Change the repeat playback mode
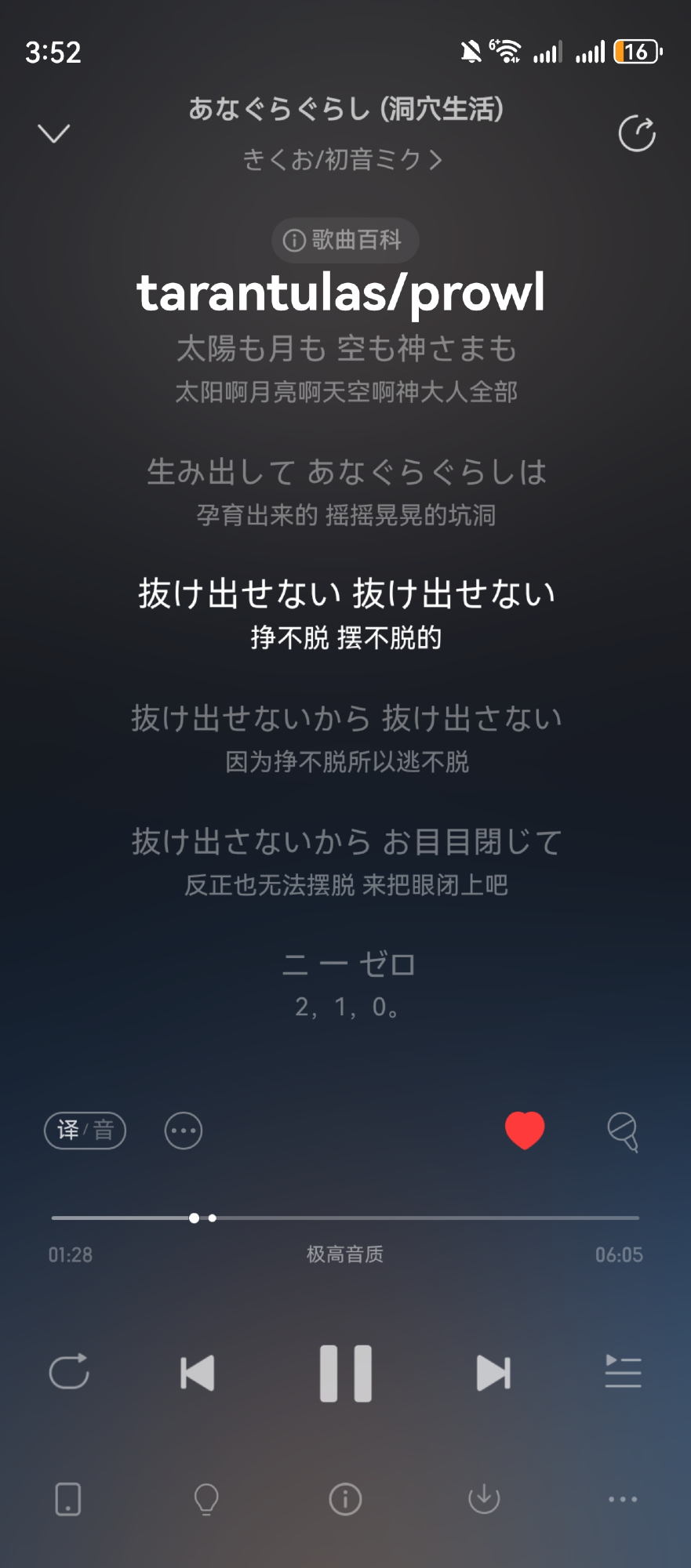The height and width of the screenshot is (1568, 691). tap(69, 1372)
